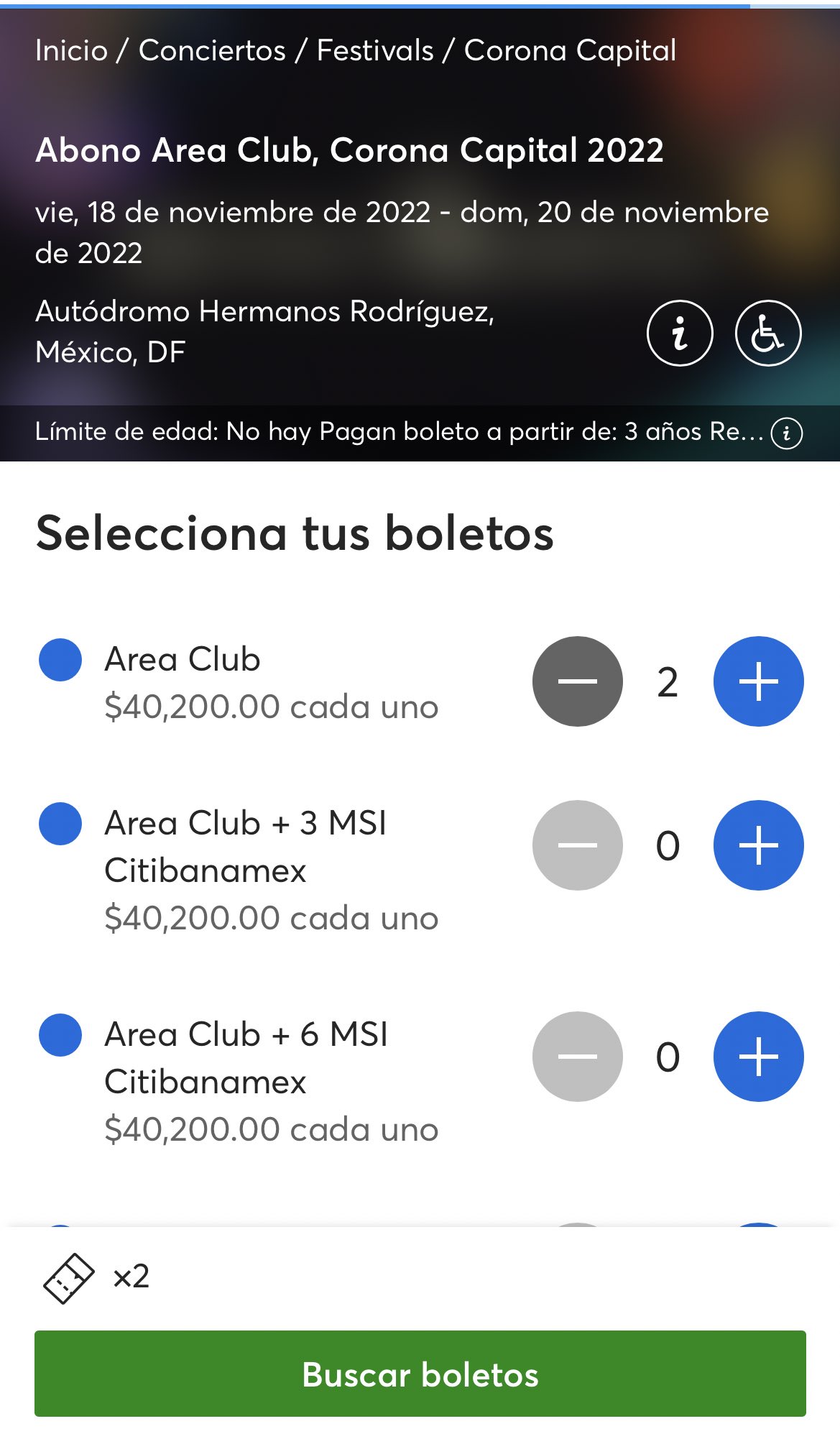Go to Inicio in the breadcrumb
The image size is (840, 1434).
71,51
